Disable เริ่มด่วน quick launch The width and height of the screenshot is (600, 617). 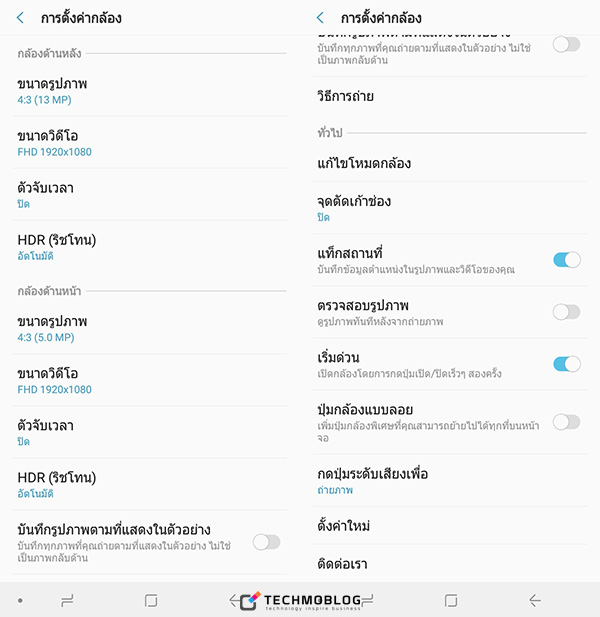566,364
